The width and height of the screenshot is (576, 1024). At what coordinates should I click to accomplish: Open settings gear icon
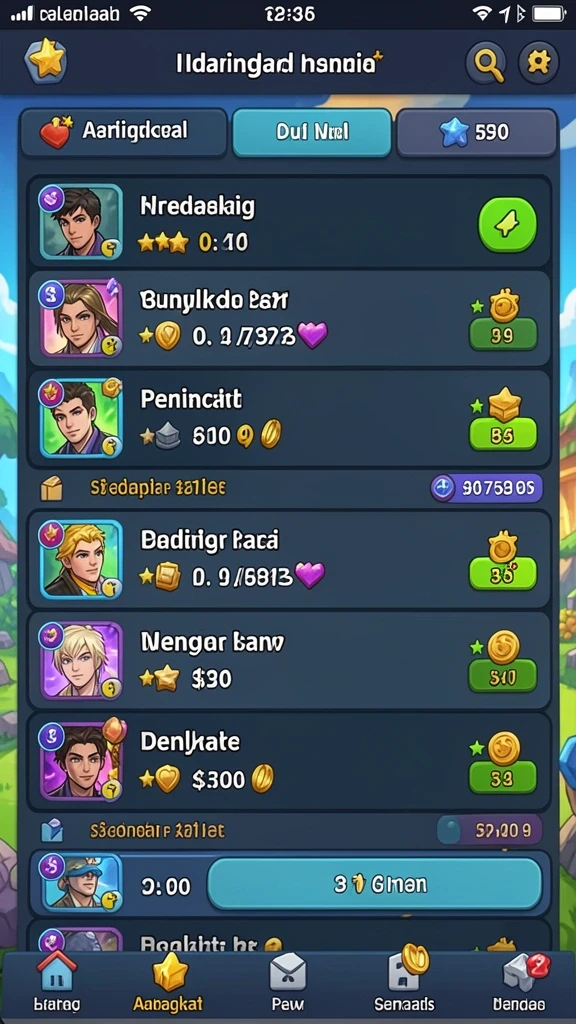tap(538, 63)
